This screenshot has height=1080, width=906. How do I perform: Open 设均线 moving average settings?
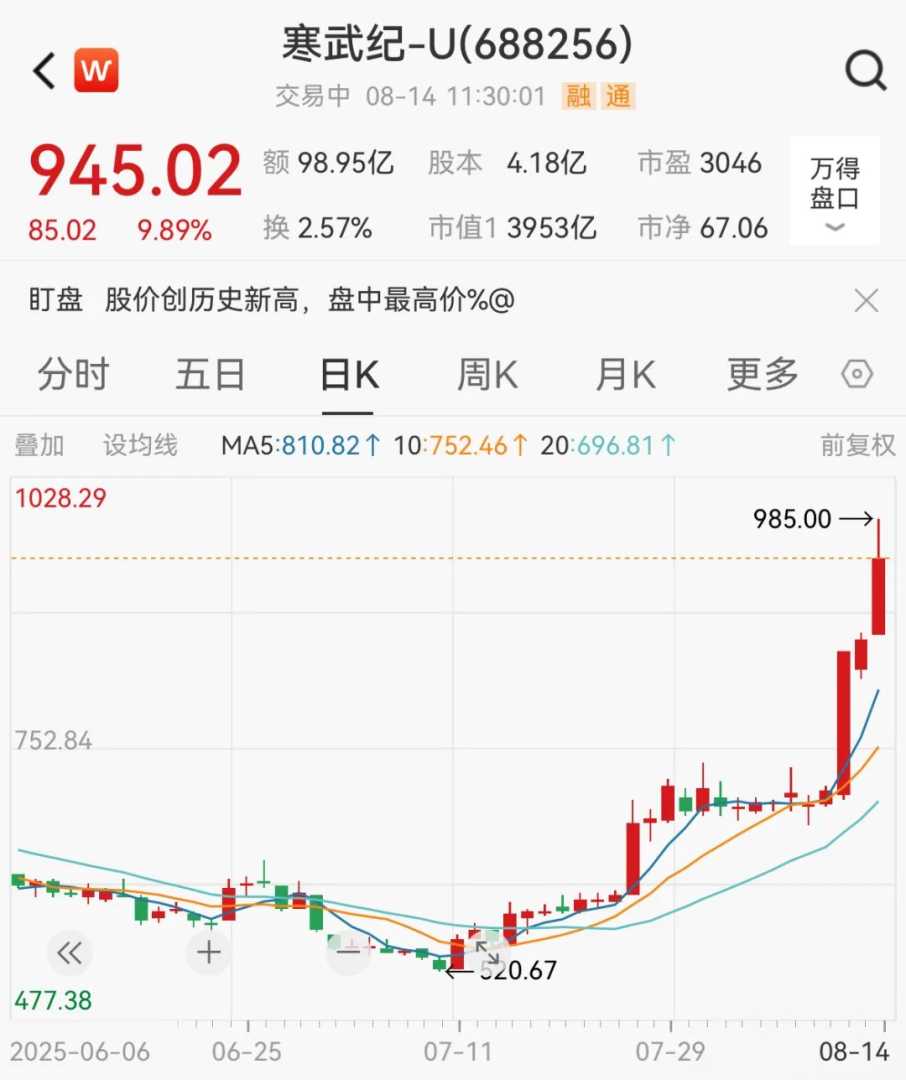140,445
